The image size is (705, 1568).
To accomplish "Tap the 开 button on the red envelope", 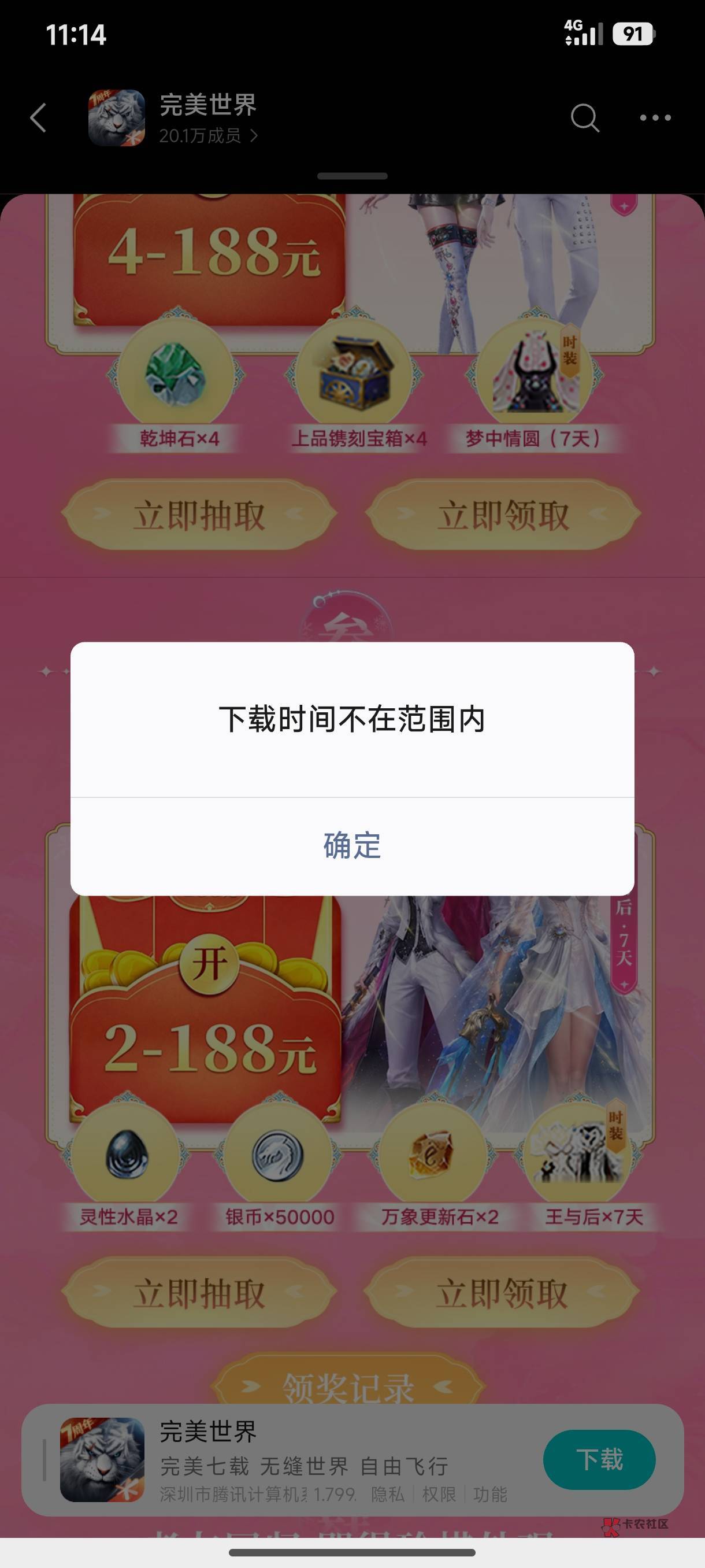I will click(x=209, y=964).
